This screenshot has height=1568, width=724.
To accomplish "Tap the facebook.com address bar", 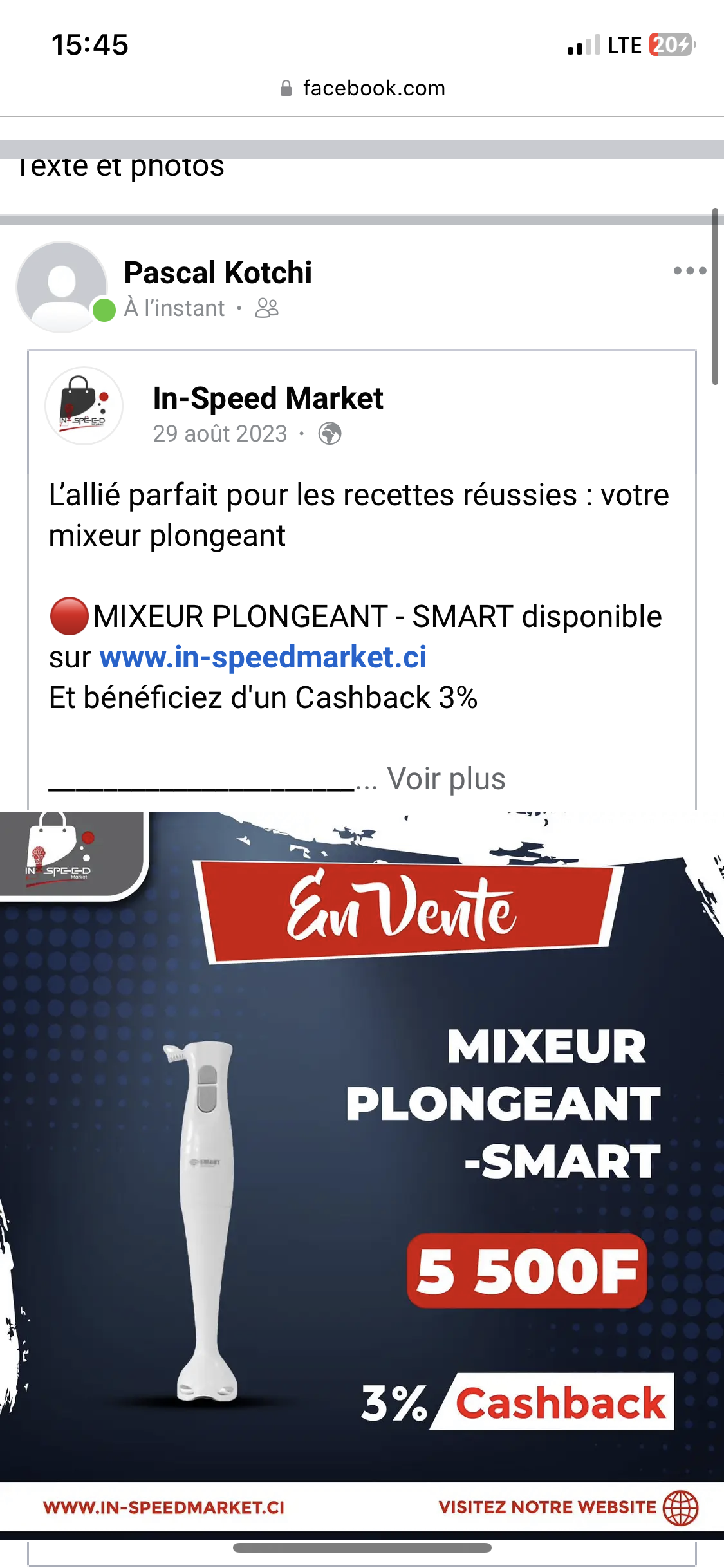I will [x=362, y=88].
